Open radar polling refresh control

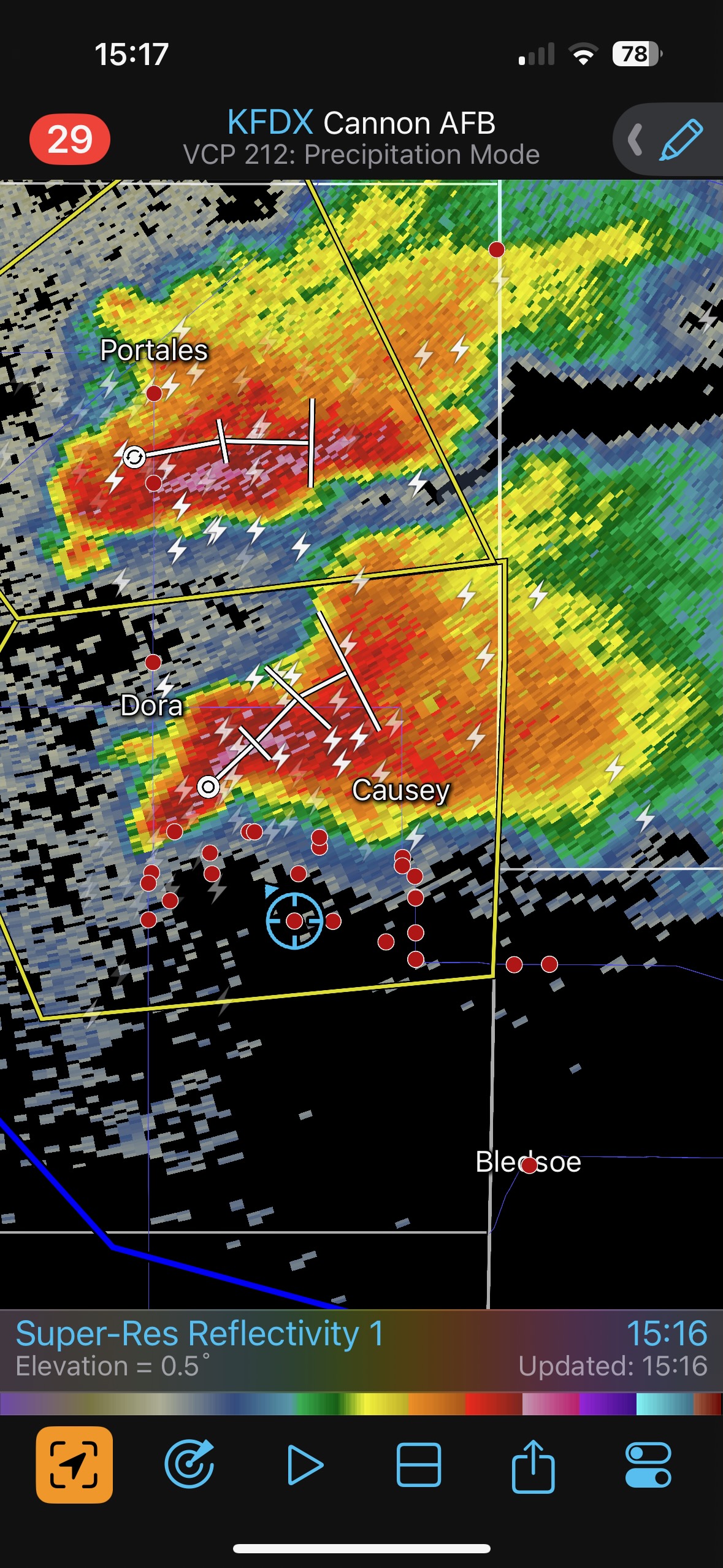189,1464
